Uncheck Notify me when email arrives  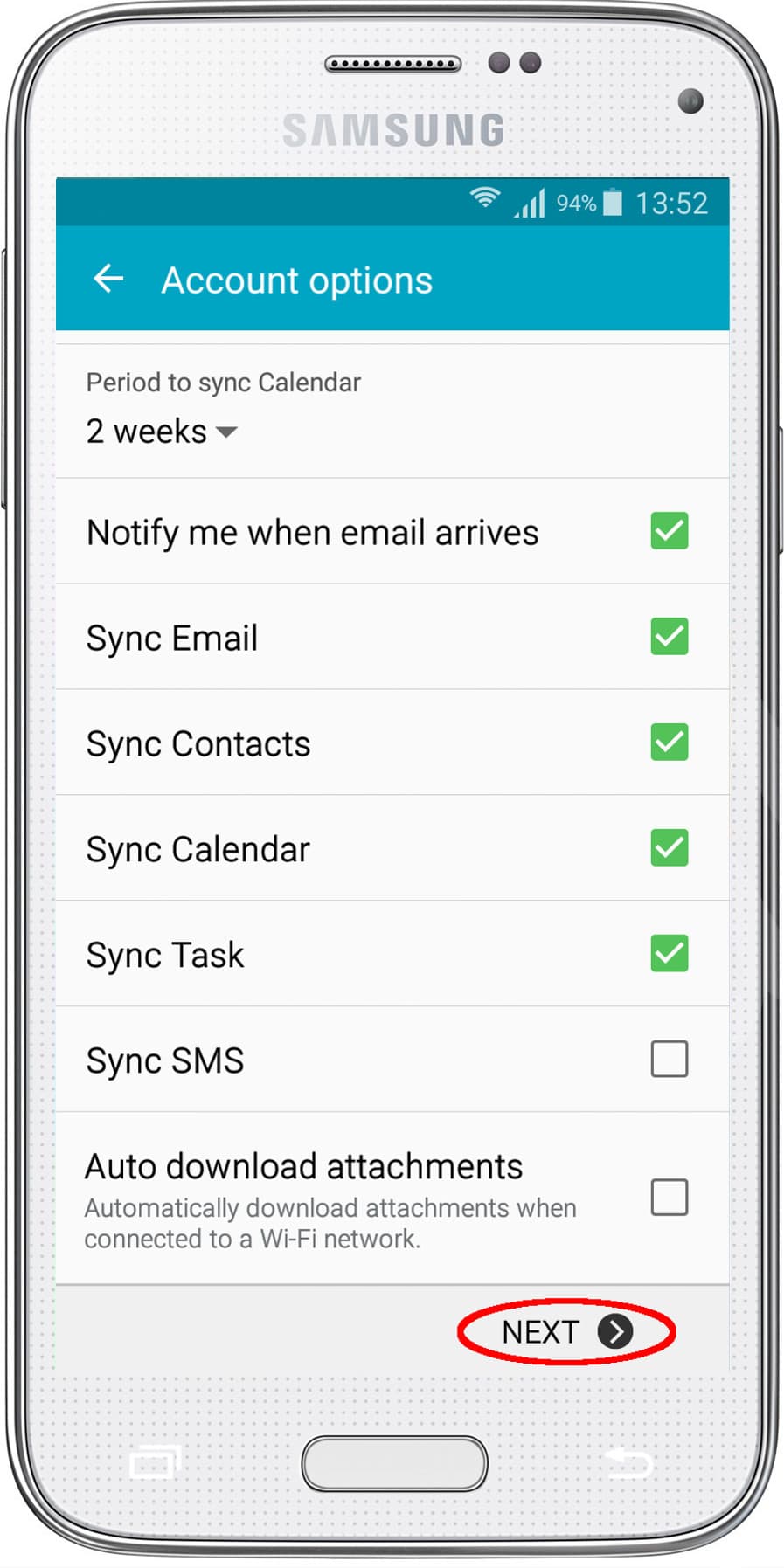point(669,531)
